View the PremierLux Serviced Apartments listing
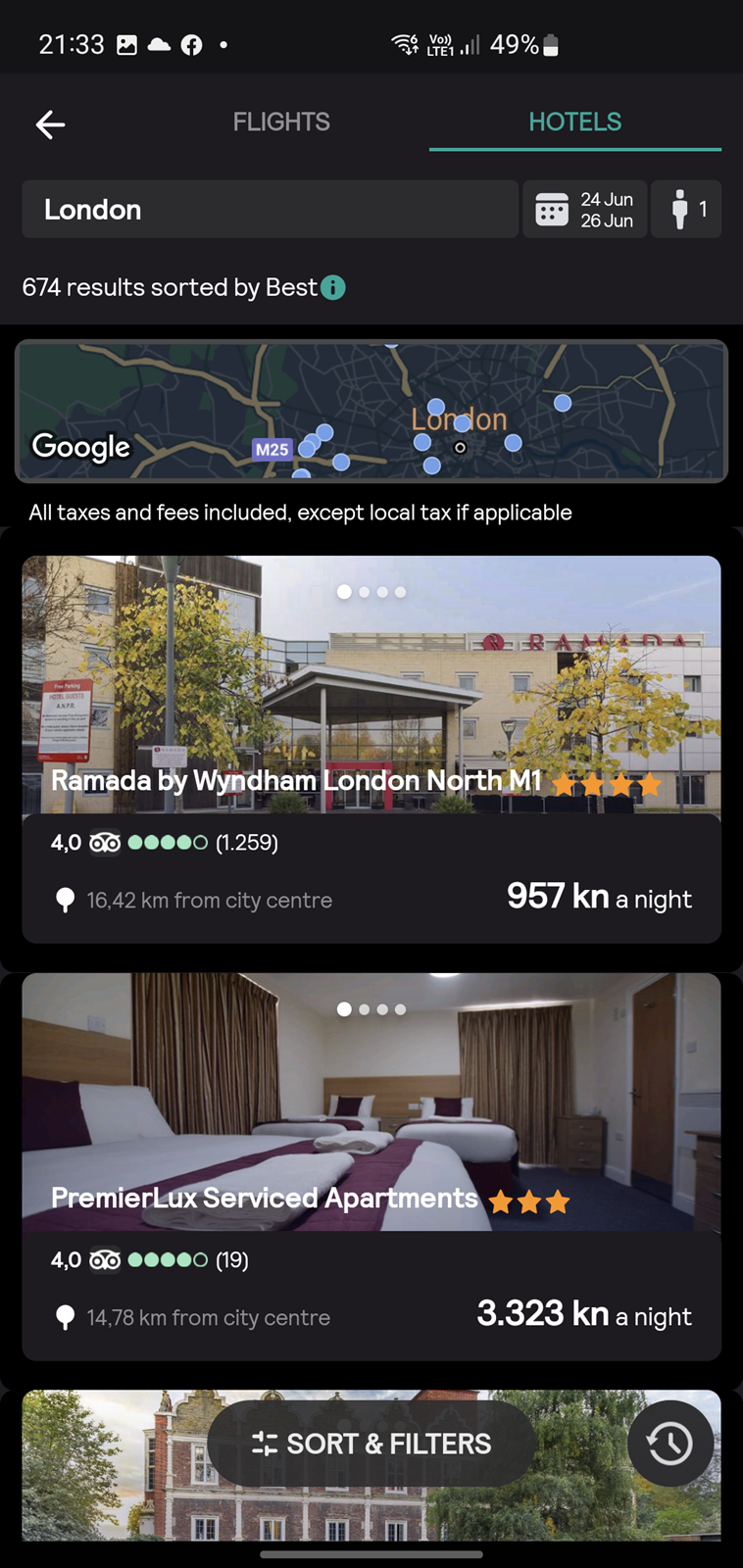743x1568 pixels. click(371, 1166)
